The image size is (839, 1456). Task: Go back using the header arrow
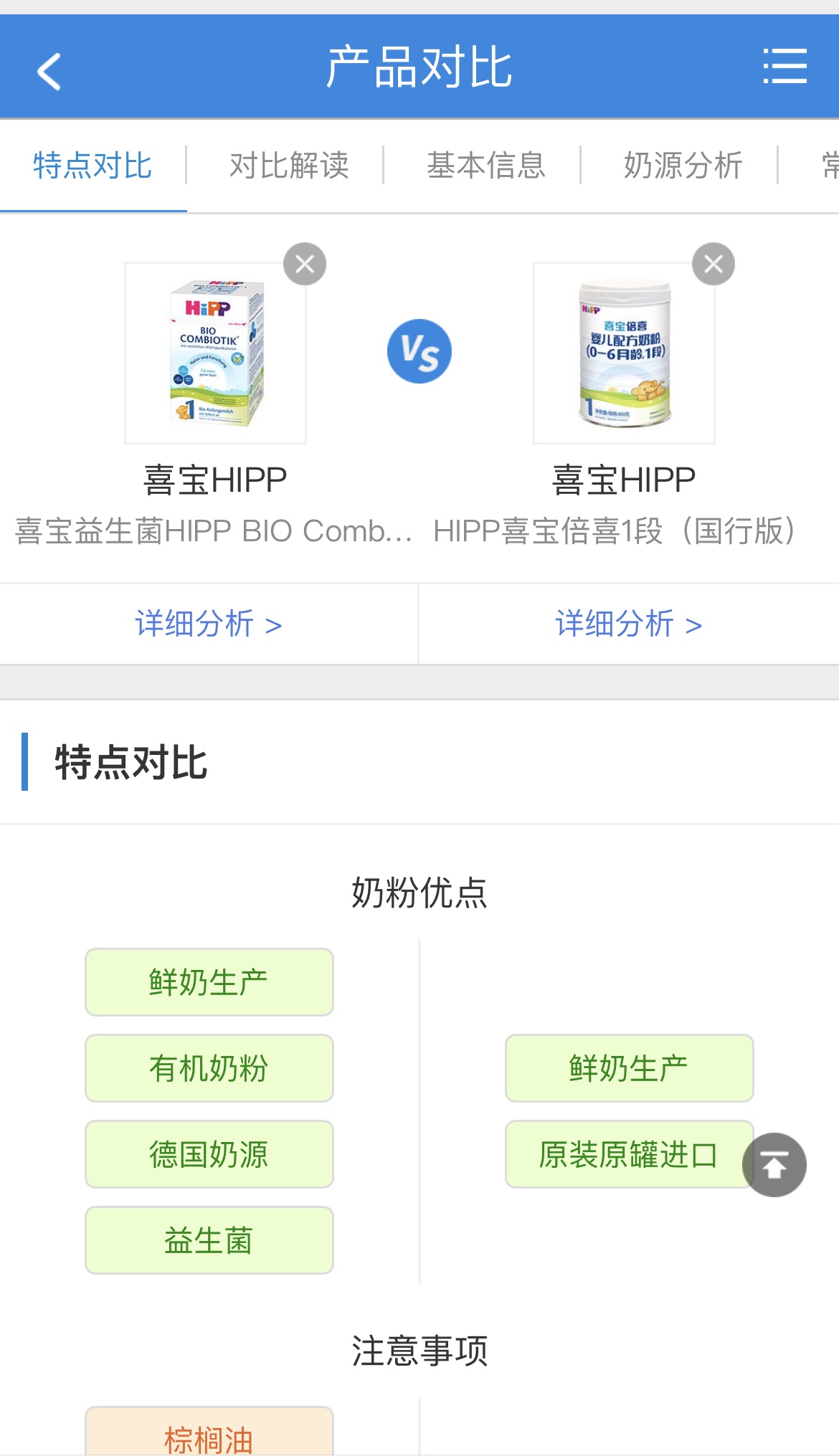coord(49,70)
